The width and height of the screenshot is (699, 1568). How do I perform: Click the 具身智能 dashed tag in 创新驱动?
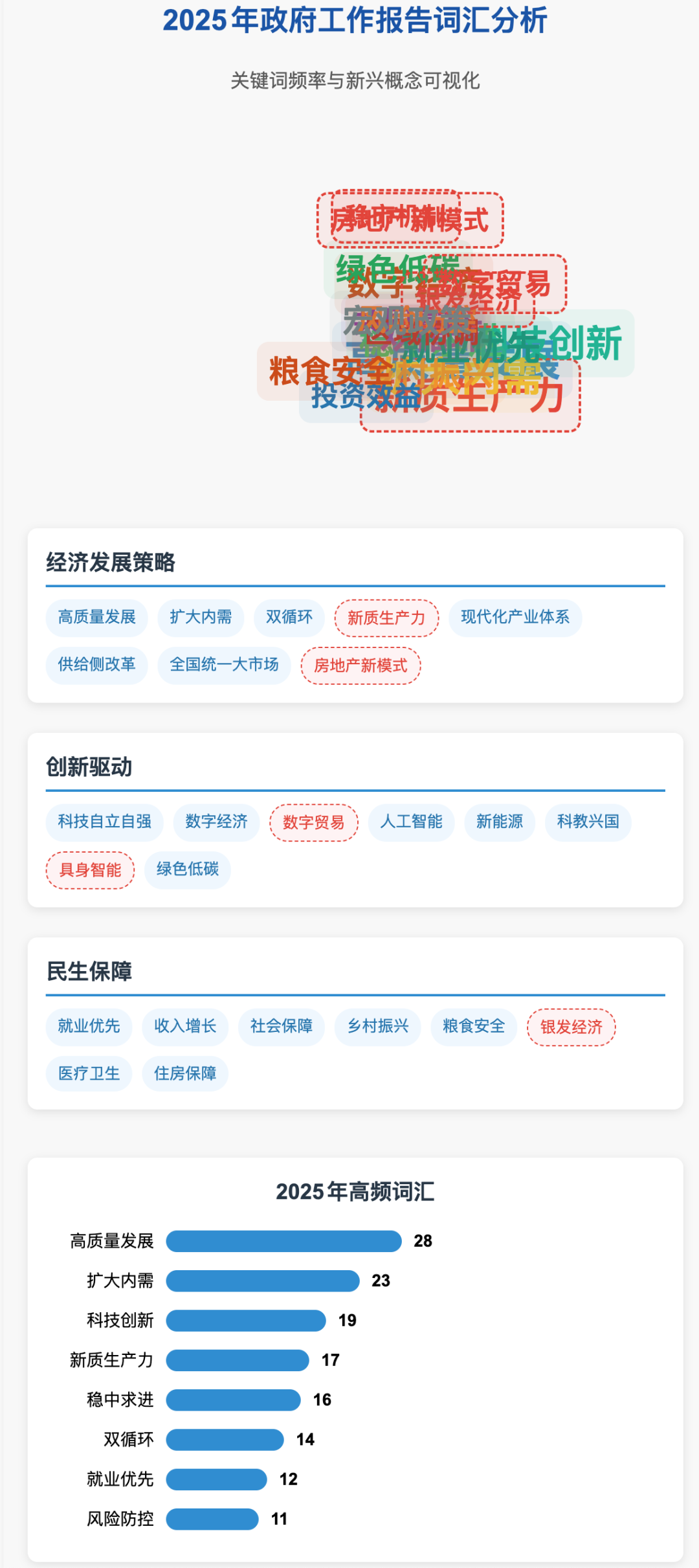[x=89, y=870]
